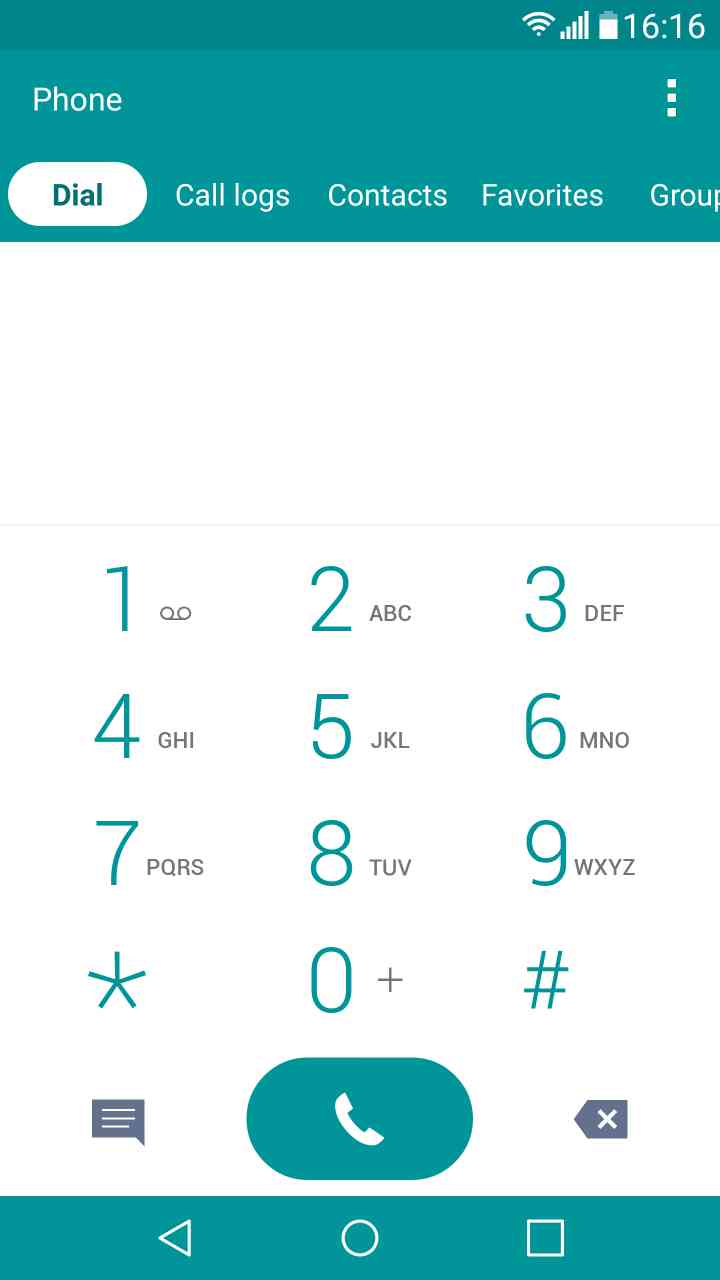Switch to the Contacts tab
The image size is (720, 1280).
(387, 195)
